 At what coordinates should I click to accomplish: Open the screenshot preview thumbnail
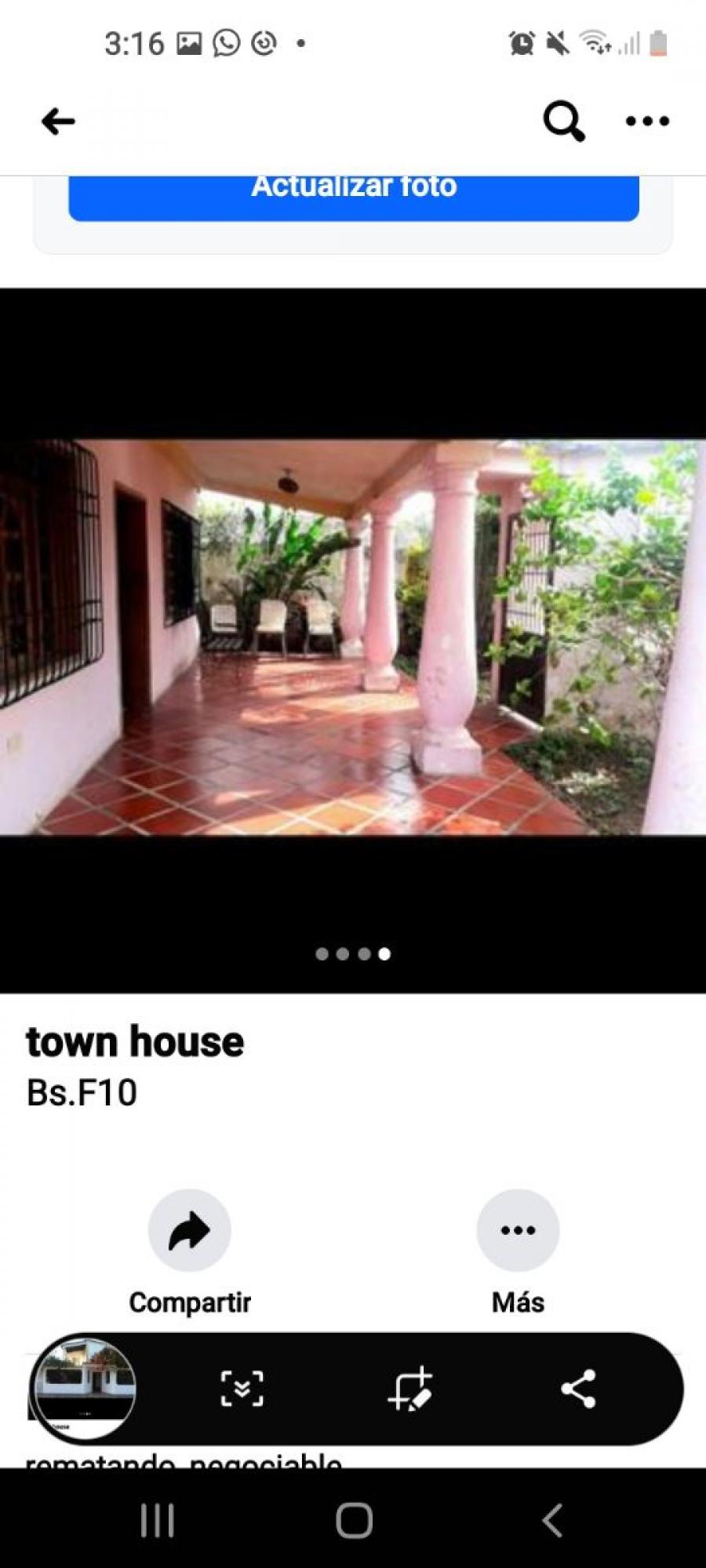(83, 1390)
